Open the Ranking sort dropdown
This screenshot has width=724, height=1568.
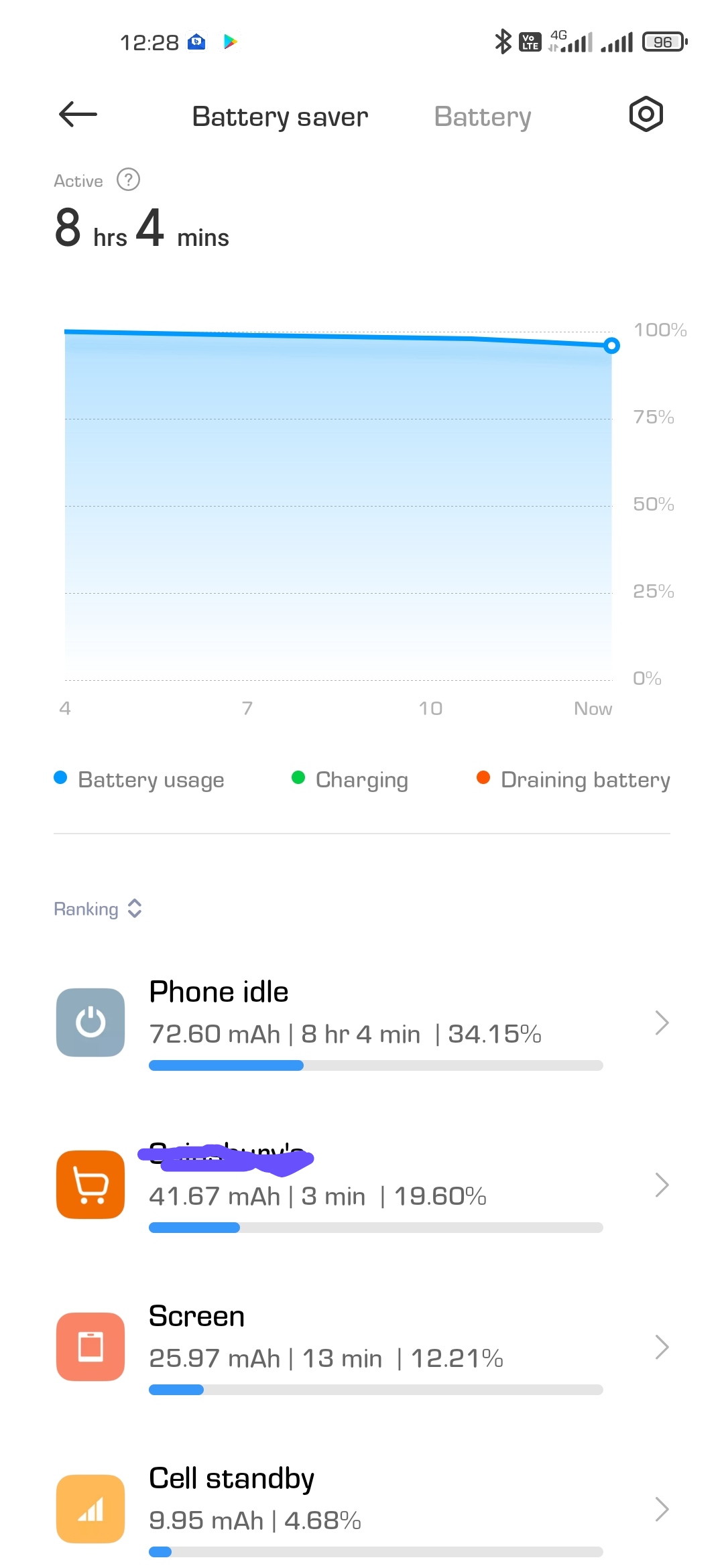pos(98,909)
